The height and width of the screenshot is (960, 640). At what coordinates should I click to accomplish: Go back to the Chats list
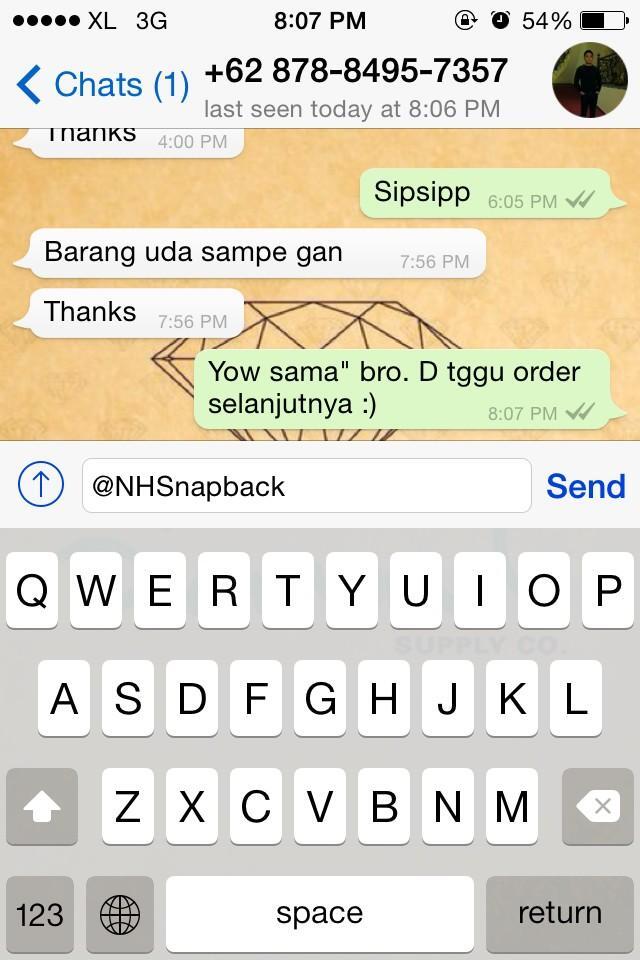coord(102,85)
